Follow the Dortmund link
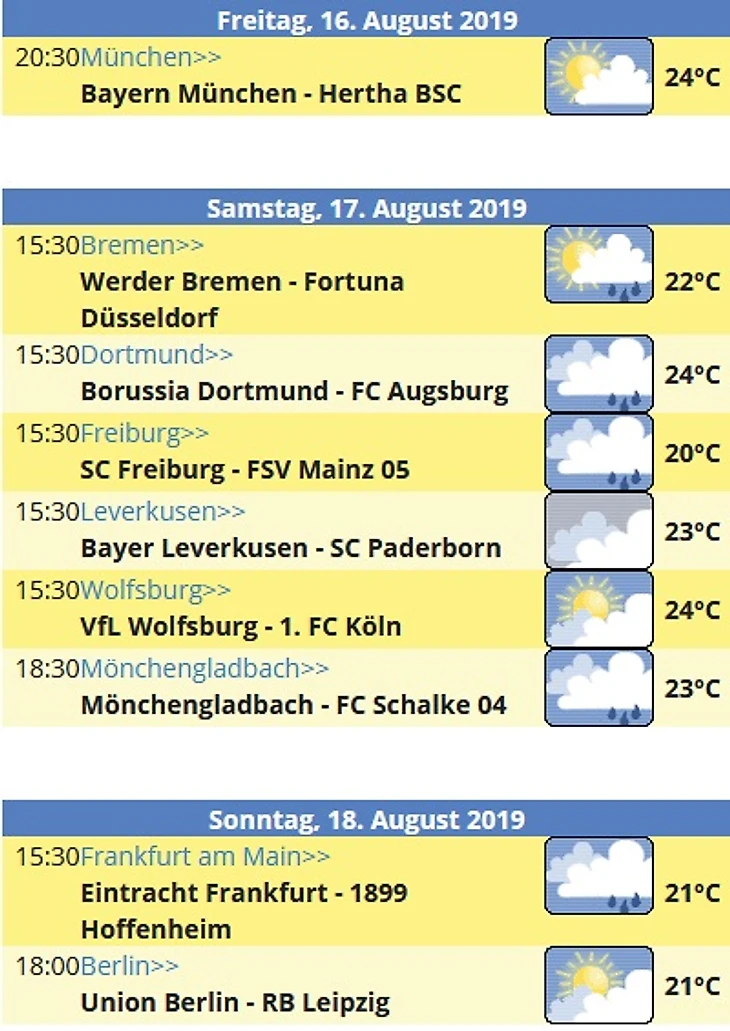 (x=156, y=354)
